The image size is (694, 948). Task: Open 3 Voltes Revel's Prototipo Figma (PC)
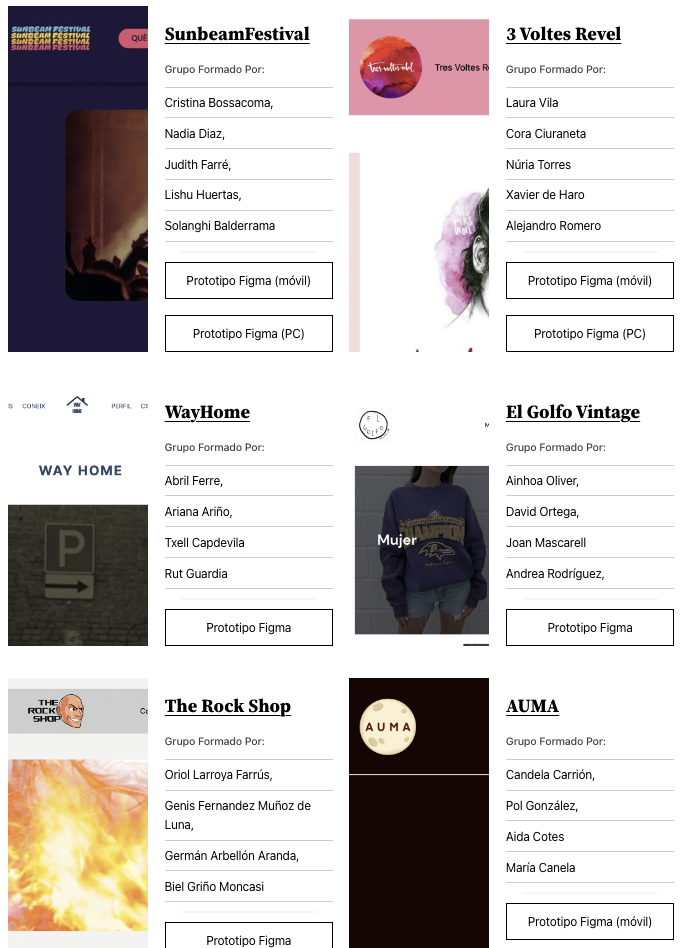(589, 334)
